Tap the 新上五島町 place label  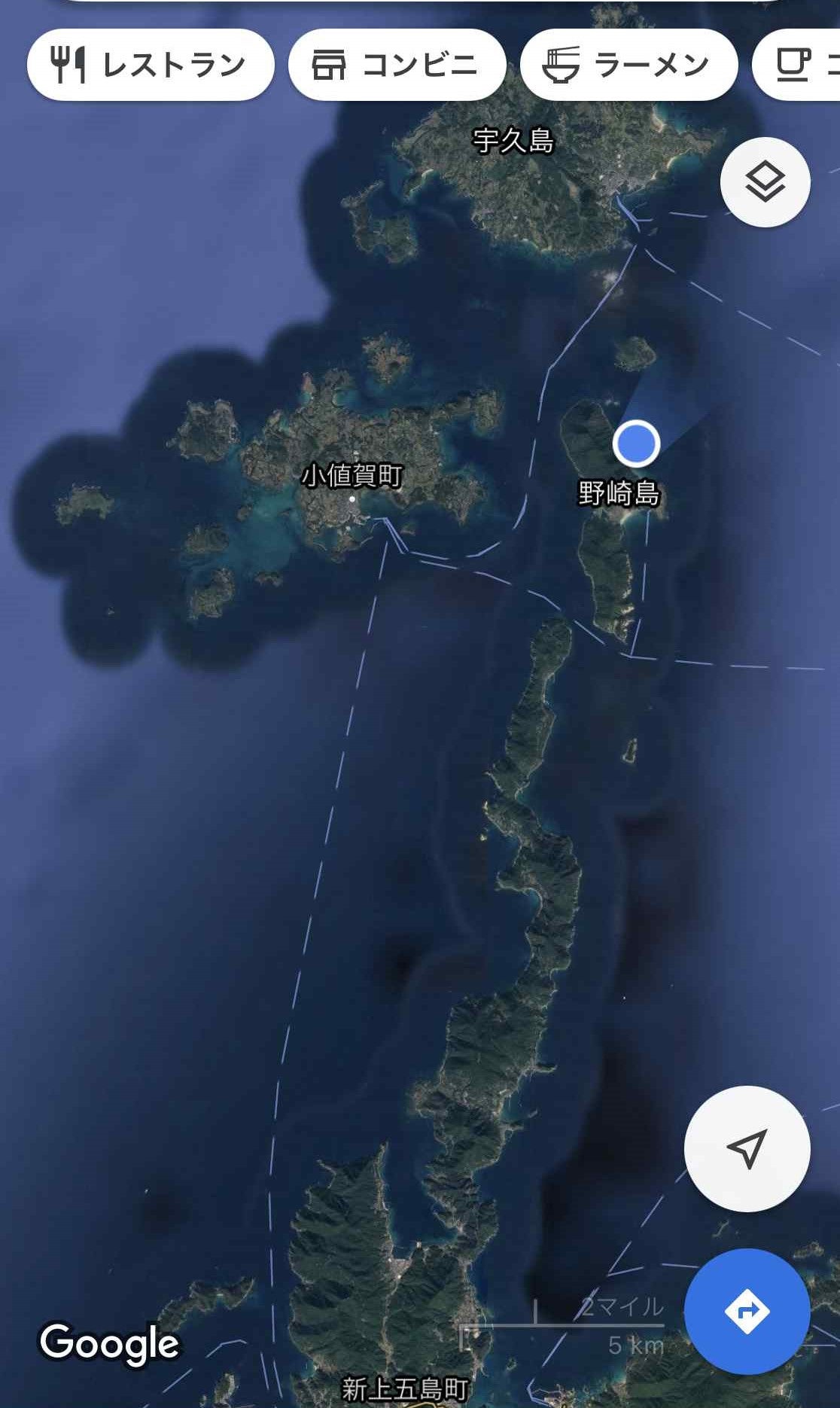point(405,1389)
